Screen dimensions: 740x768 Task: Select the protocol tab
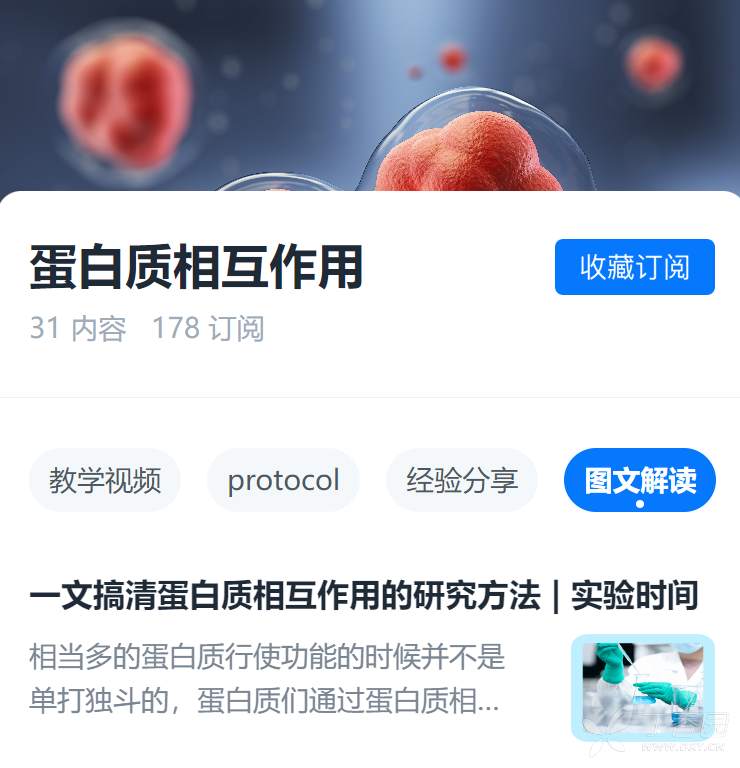click(x=283, y=480)
